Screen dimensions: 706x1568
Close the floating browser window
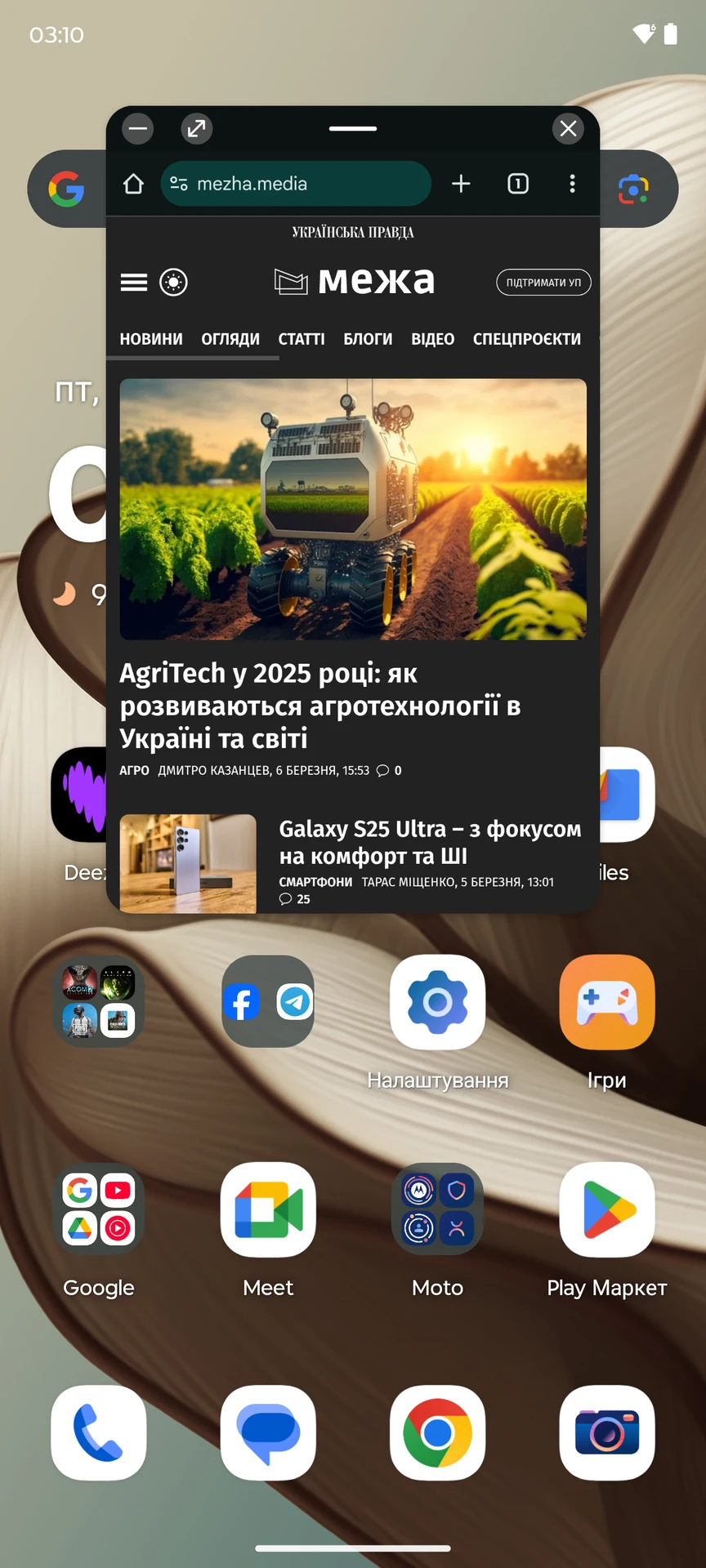[x=568, y=128]
